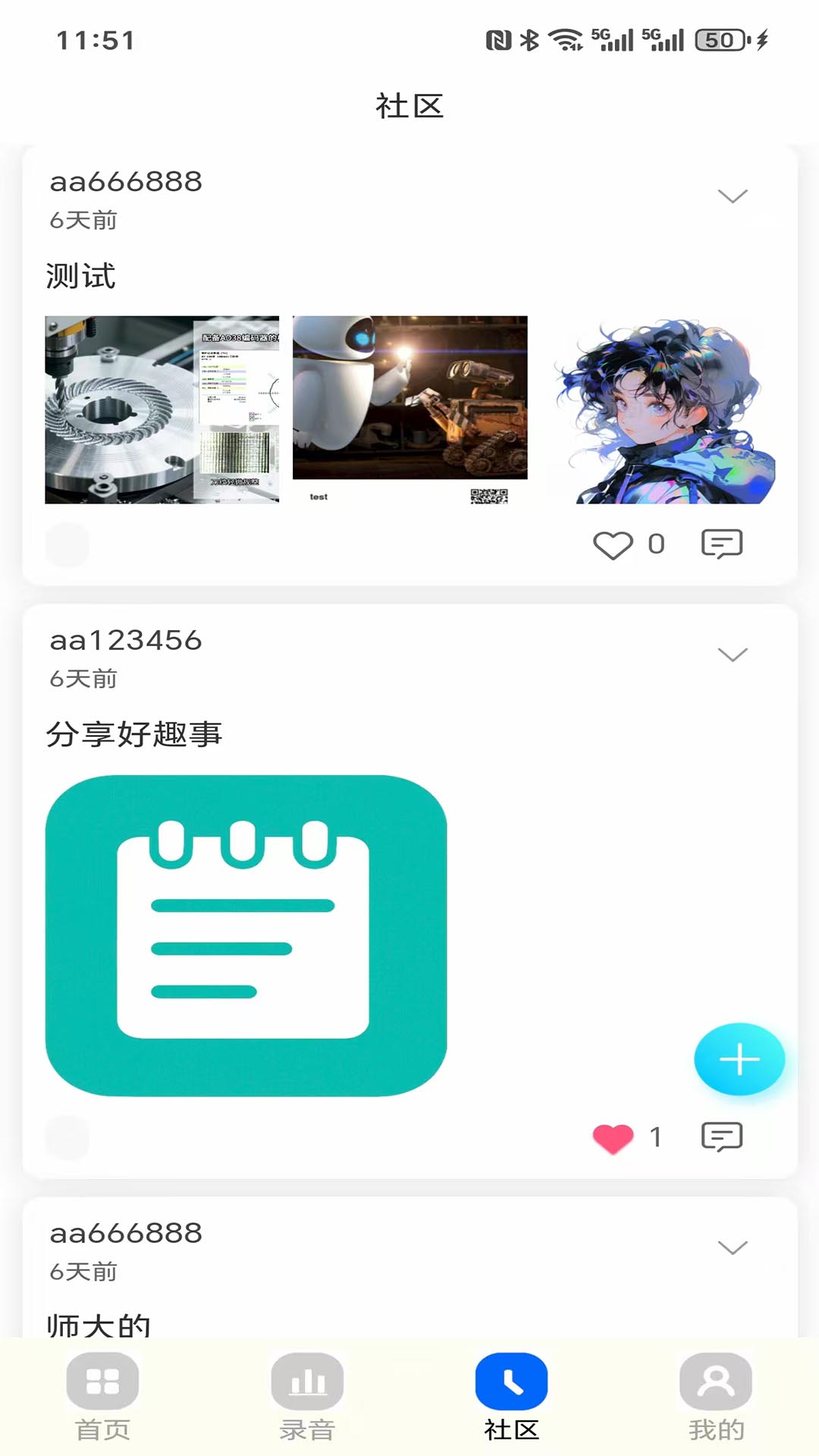Screen dimensions: 819x1456
Task: Open the 分享好趣事 post title
Action: point(133,734)
